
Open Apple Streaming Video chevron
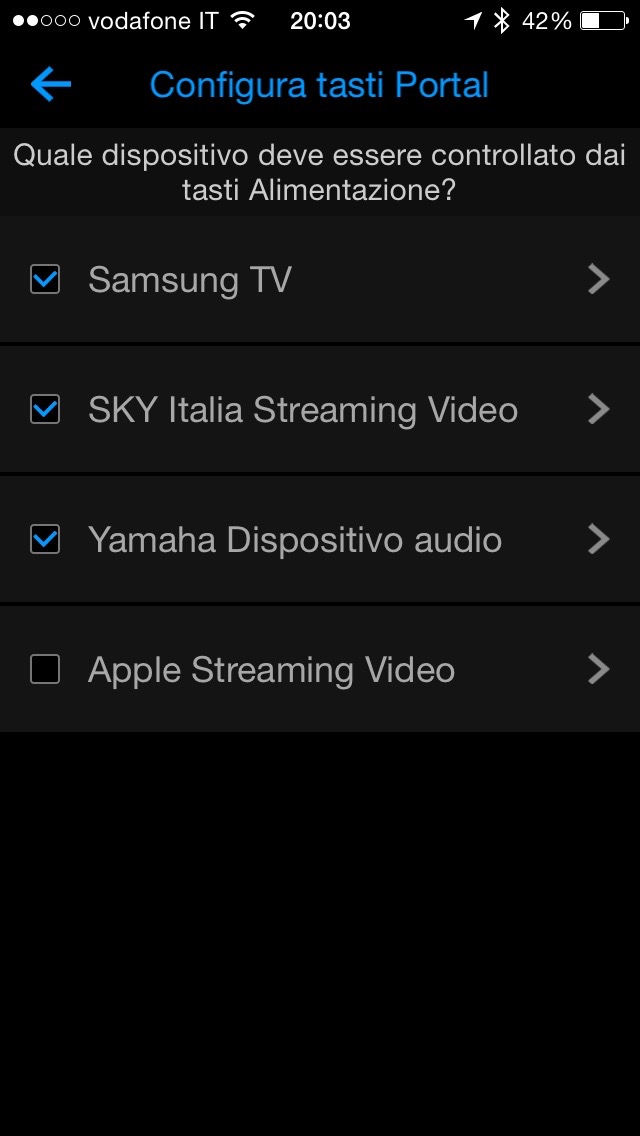click(x=598, y=669)
